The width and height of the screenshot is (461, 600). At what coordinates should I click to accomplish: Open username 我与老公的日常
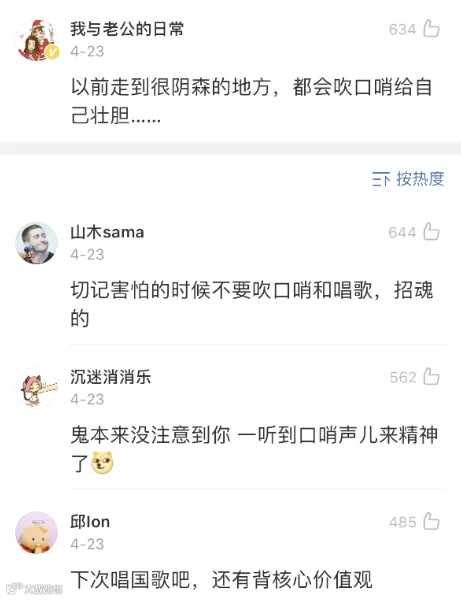pyautogui.click(x=127, y=29)
